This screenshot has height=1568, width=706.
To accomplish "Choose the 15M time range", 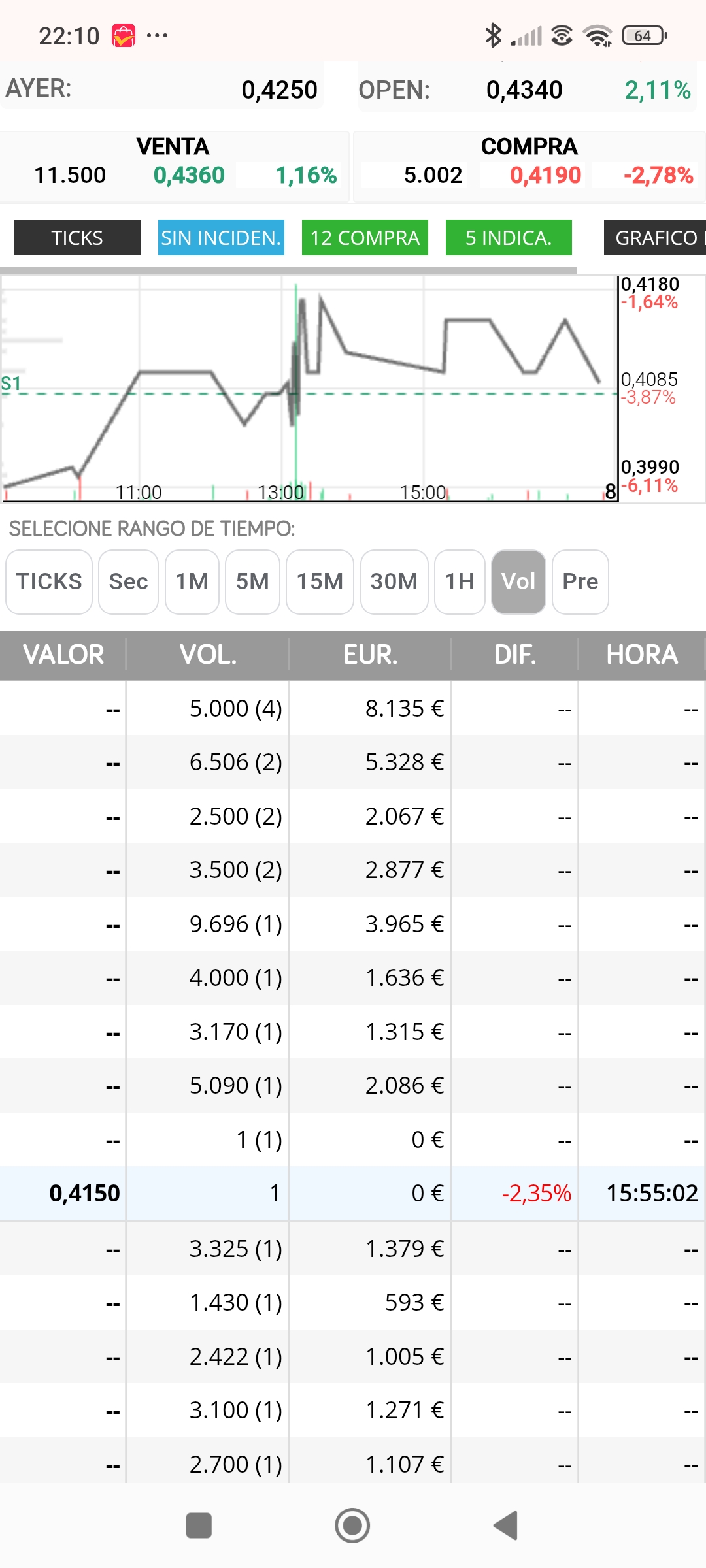I will coord(320,581).
